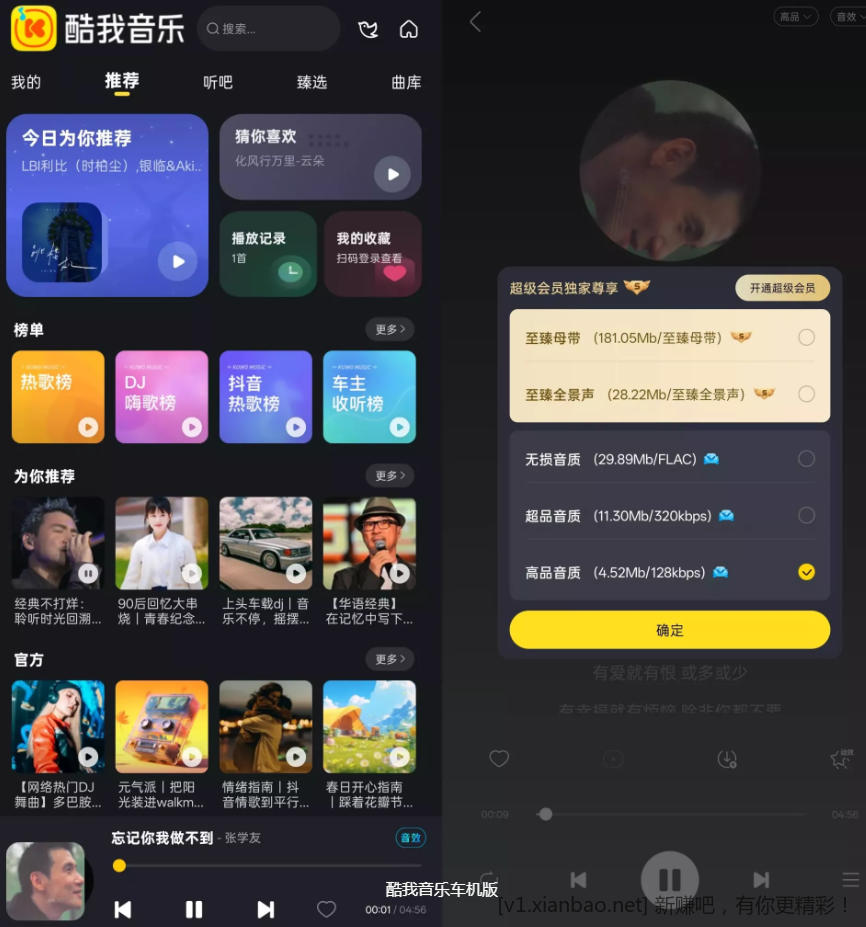
Task: Select 至臻母带 master quality
Action: (x=806, y=338)
